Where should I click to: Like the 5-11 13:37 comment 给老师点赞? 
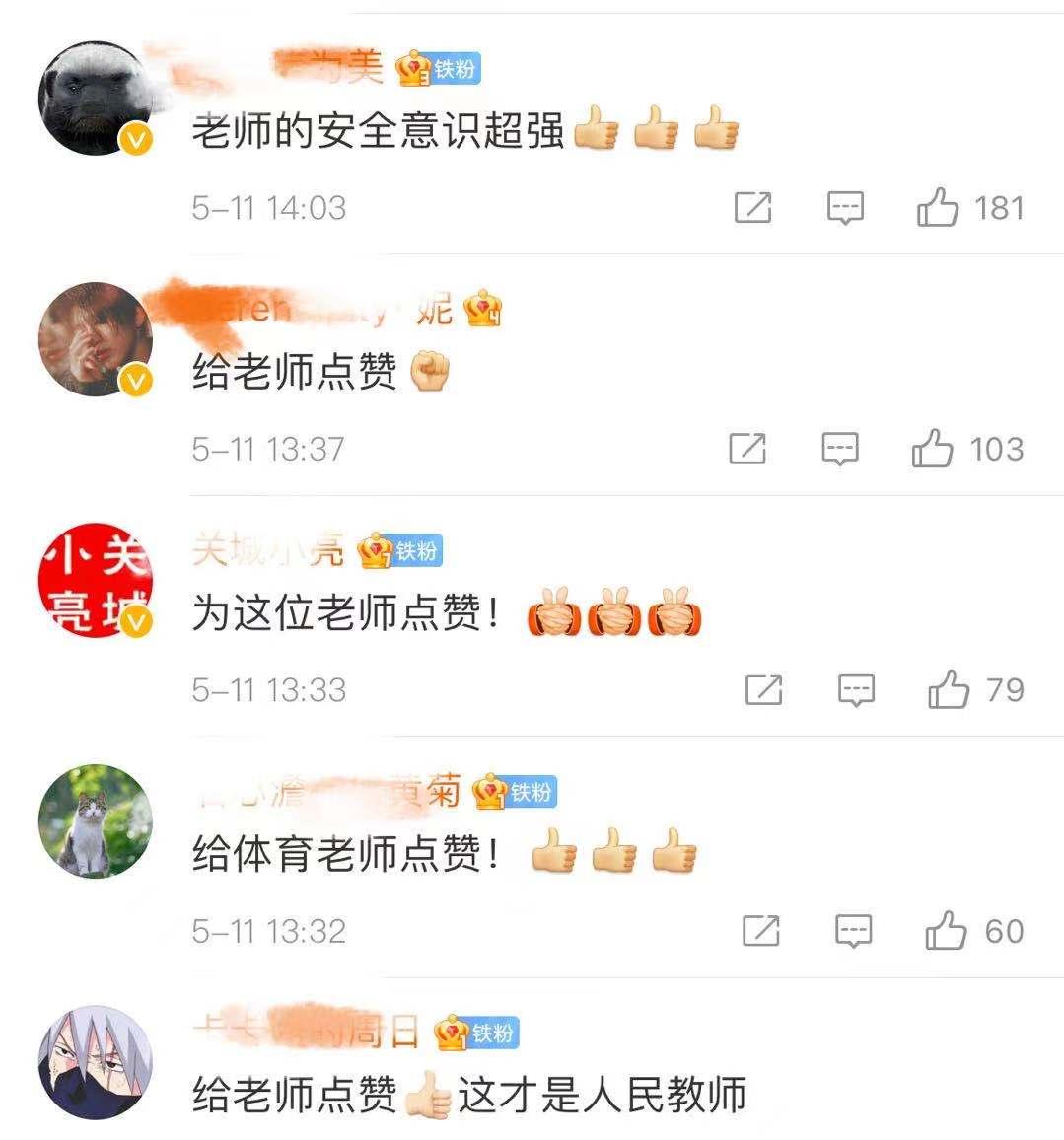click(933, 450)
